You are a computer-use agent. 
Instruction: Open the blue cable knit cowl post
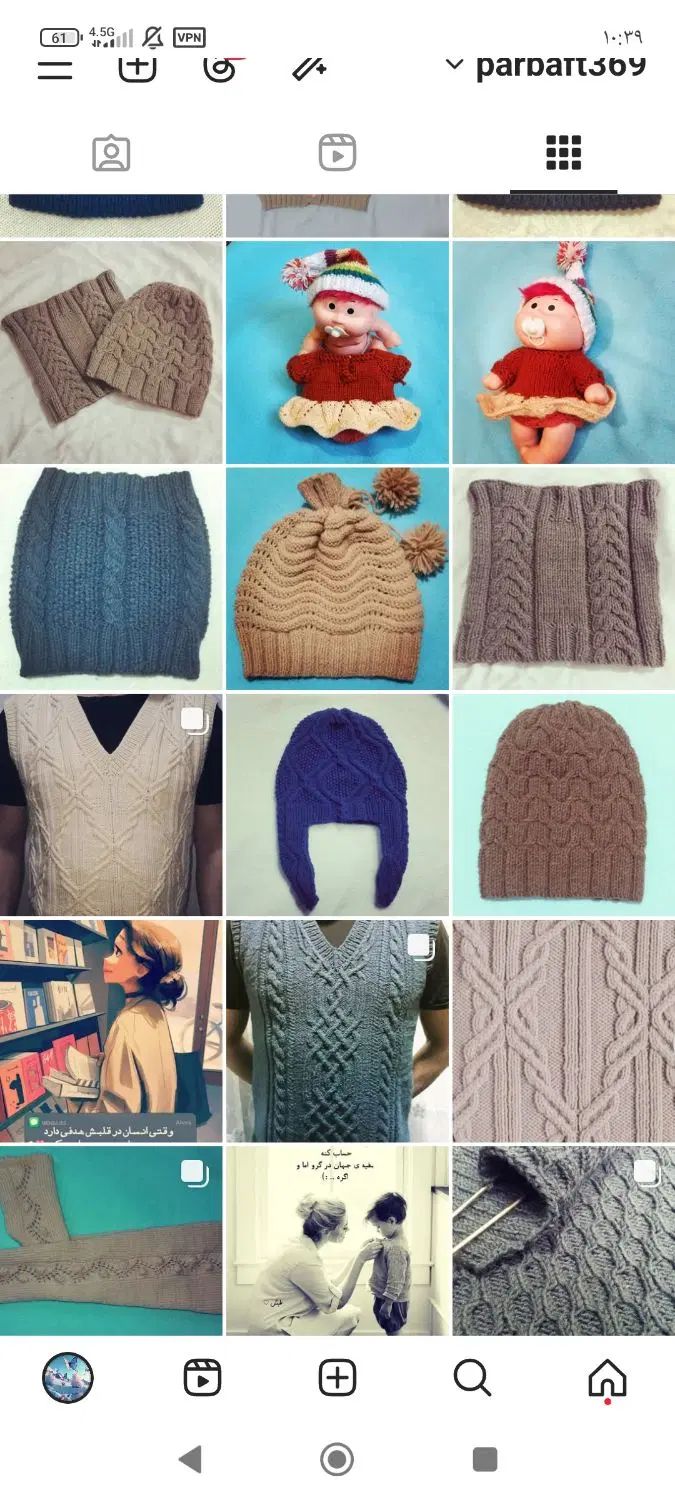coord(111,578)
